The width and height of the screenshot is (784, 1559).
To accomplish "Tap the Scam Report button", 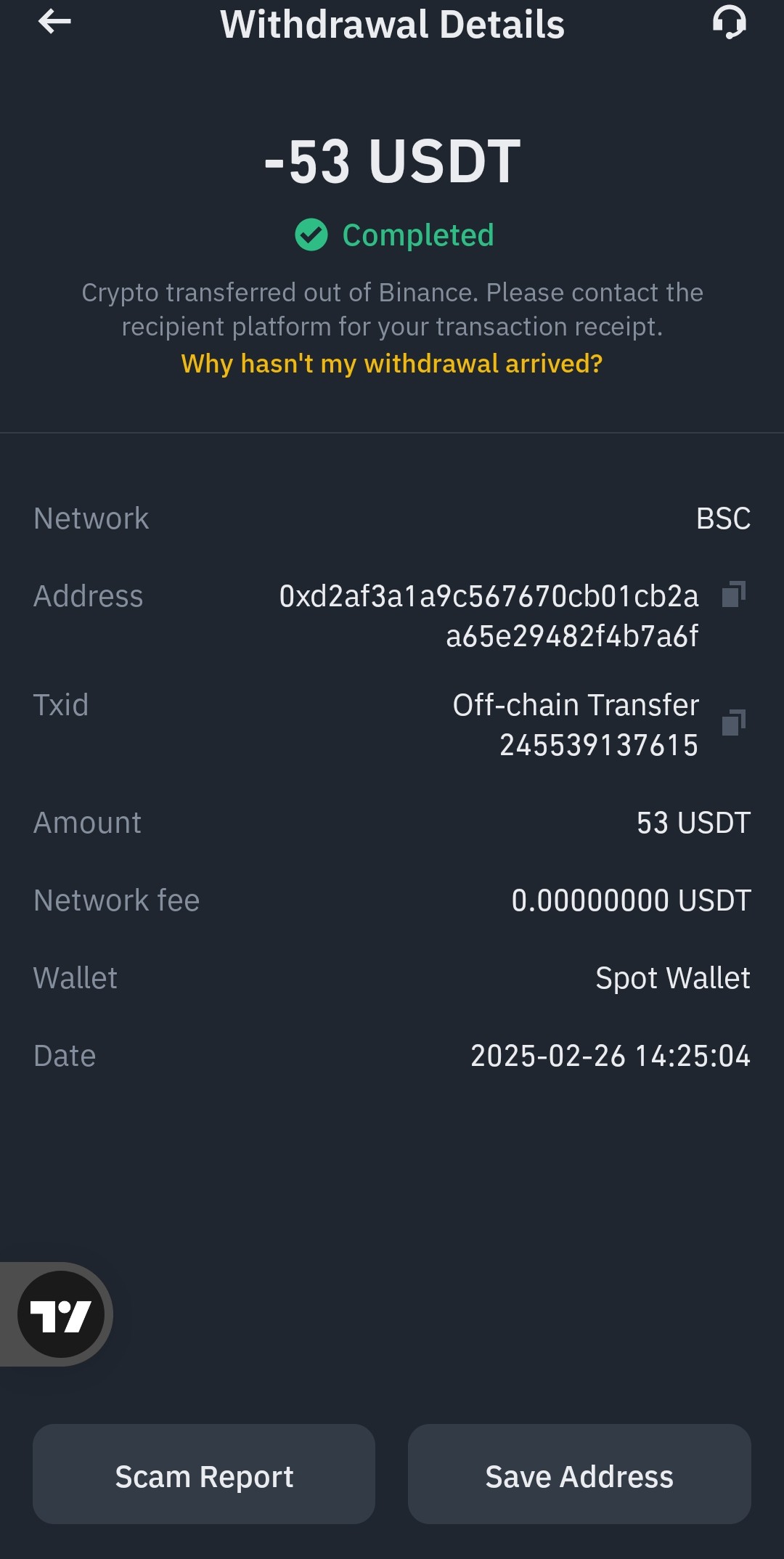I will coord(204,1474).
